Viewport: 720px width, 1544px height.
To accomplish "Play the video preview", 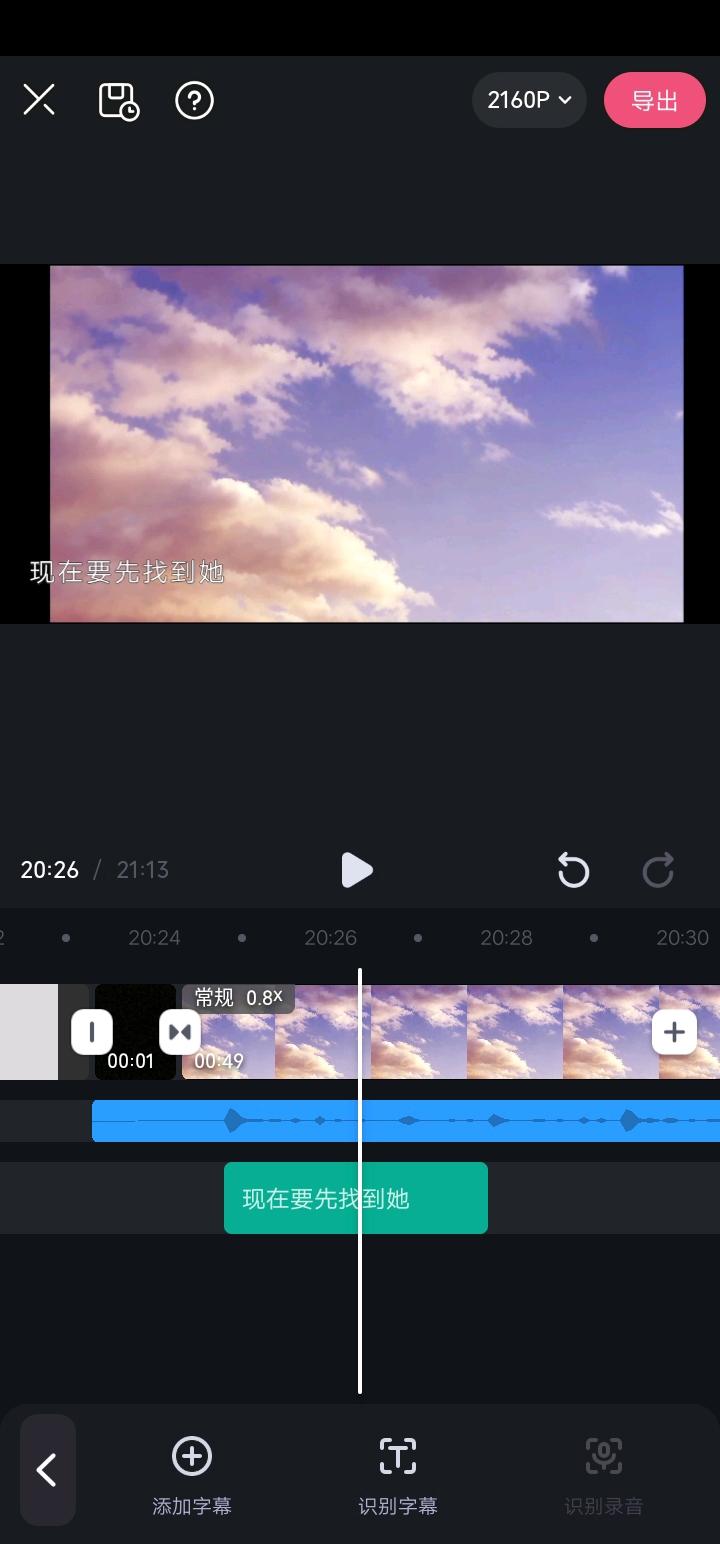I will pos(356,870).
